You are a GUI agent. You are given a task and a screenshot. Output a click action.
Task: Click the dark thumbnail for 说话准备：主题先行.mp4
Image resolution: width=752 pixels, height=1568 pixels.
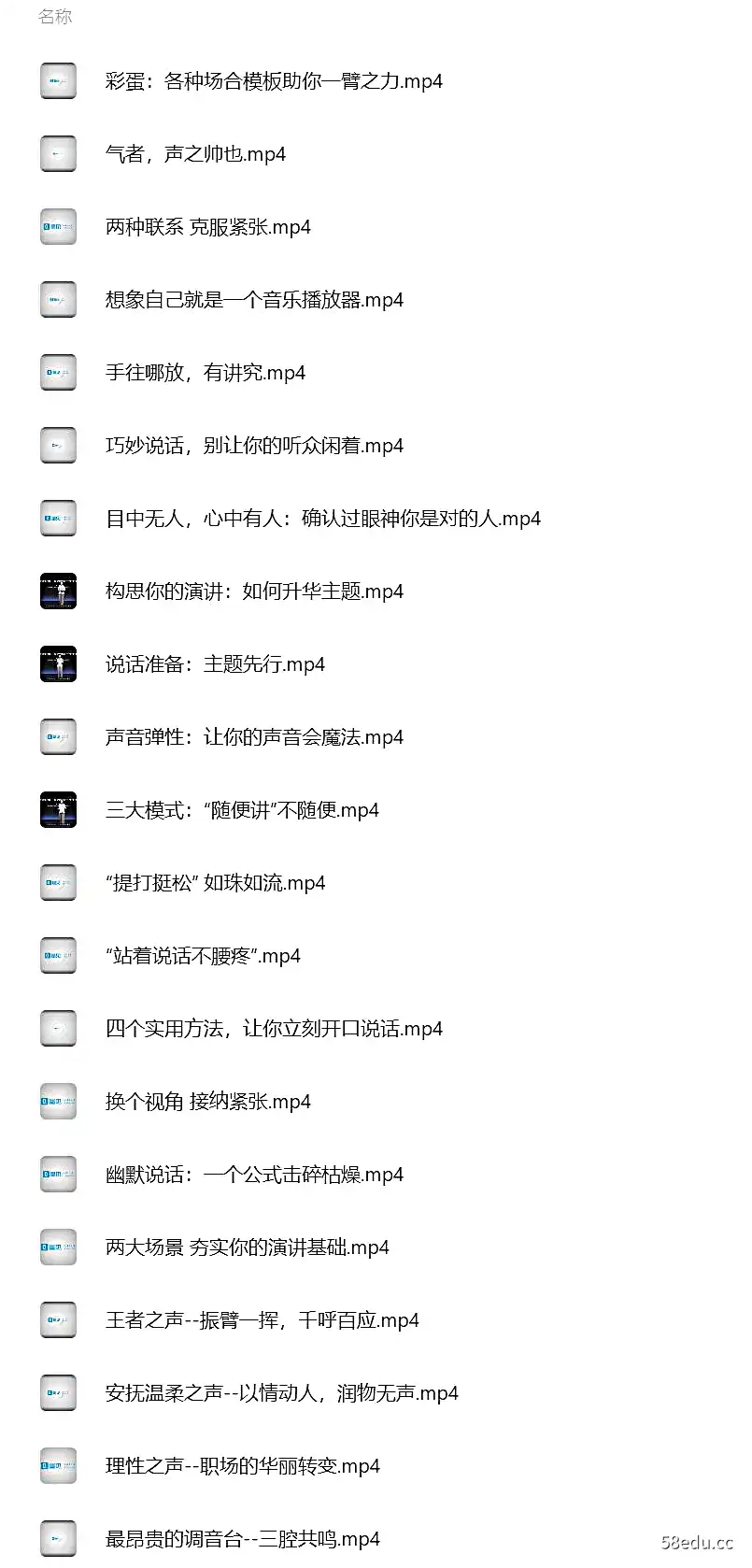coord(58,663)
